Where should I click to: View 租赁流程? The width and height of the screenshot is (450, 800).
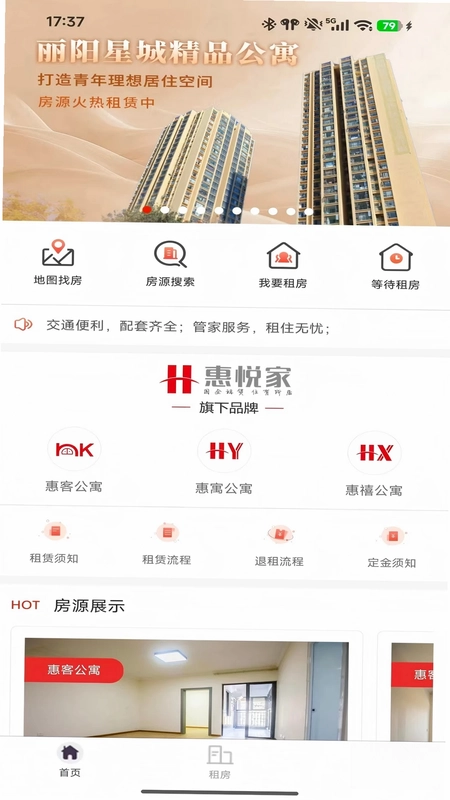[x=167, y=544]
